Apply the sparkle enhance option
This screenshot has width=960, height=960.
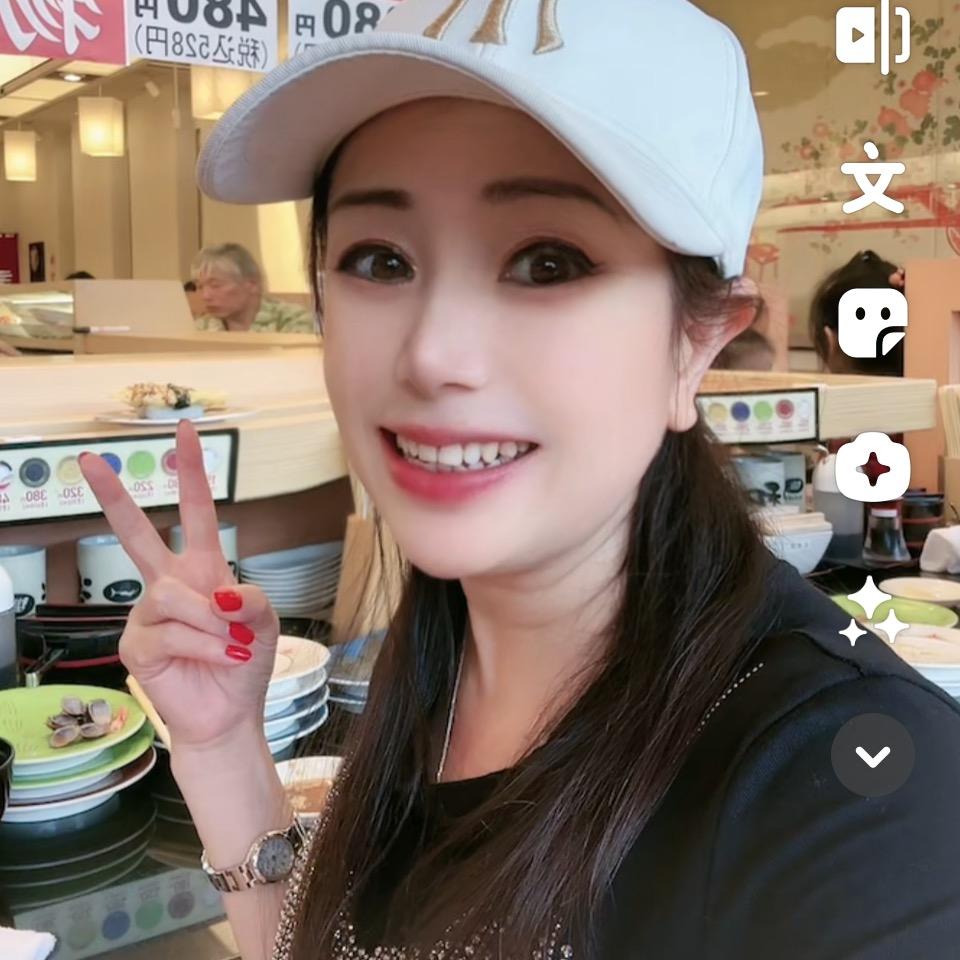[872, 611]
